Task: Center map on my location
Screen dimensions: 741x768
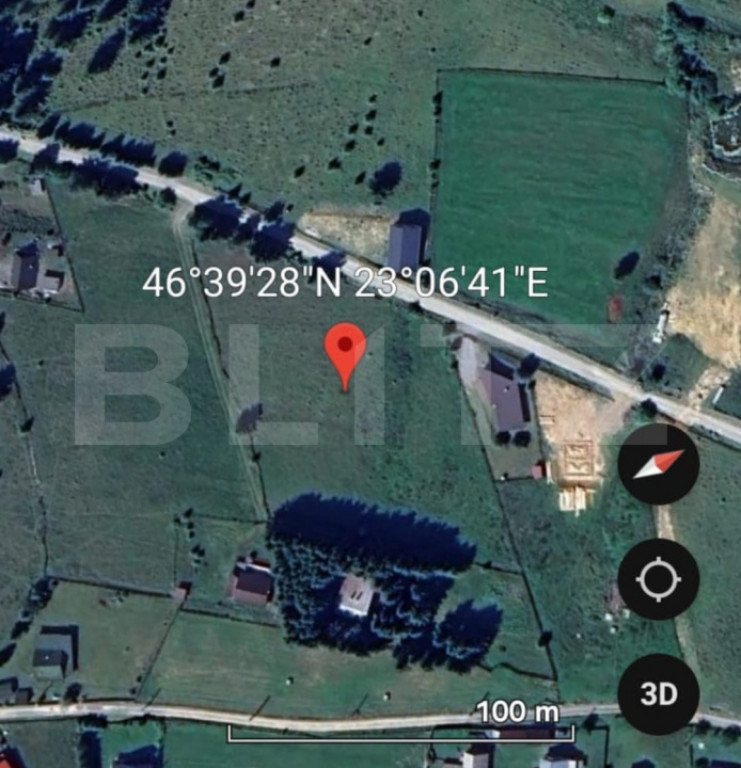Action: click(658, 579)
